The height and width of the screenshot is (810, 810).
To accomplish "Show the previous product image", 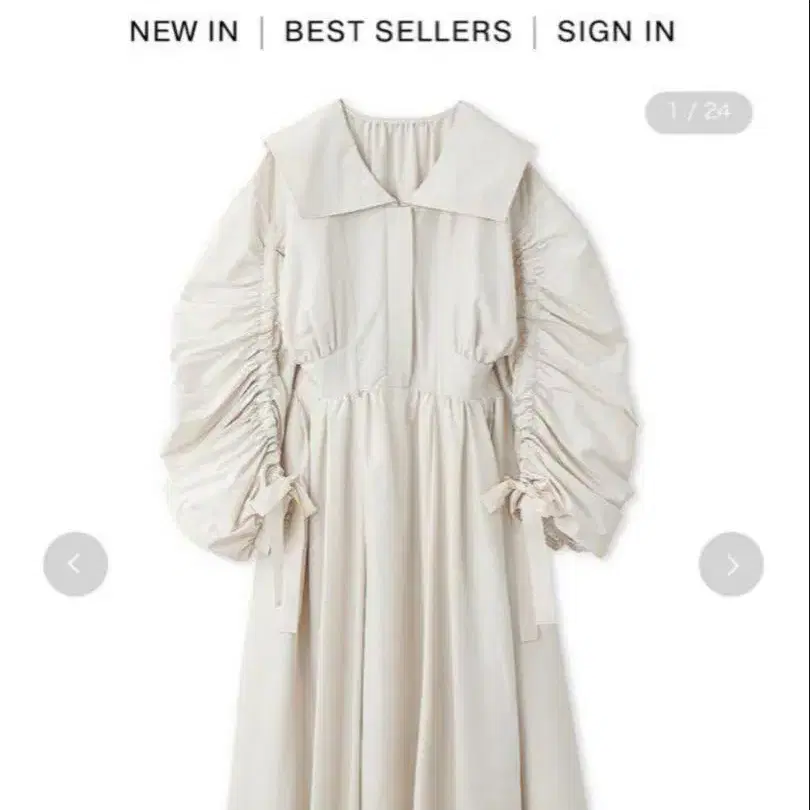I will 76,564.
